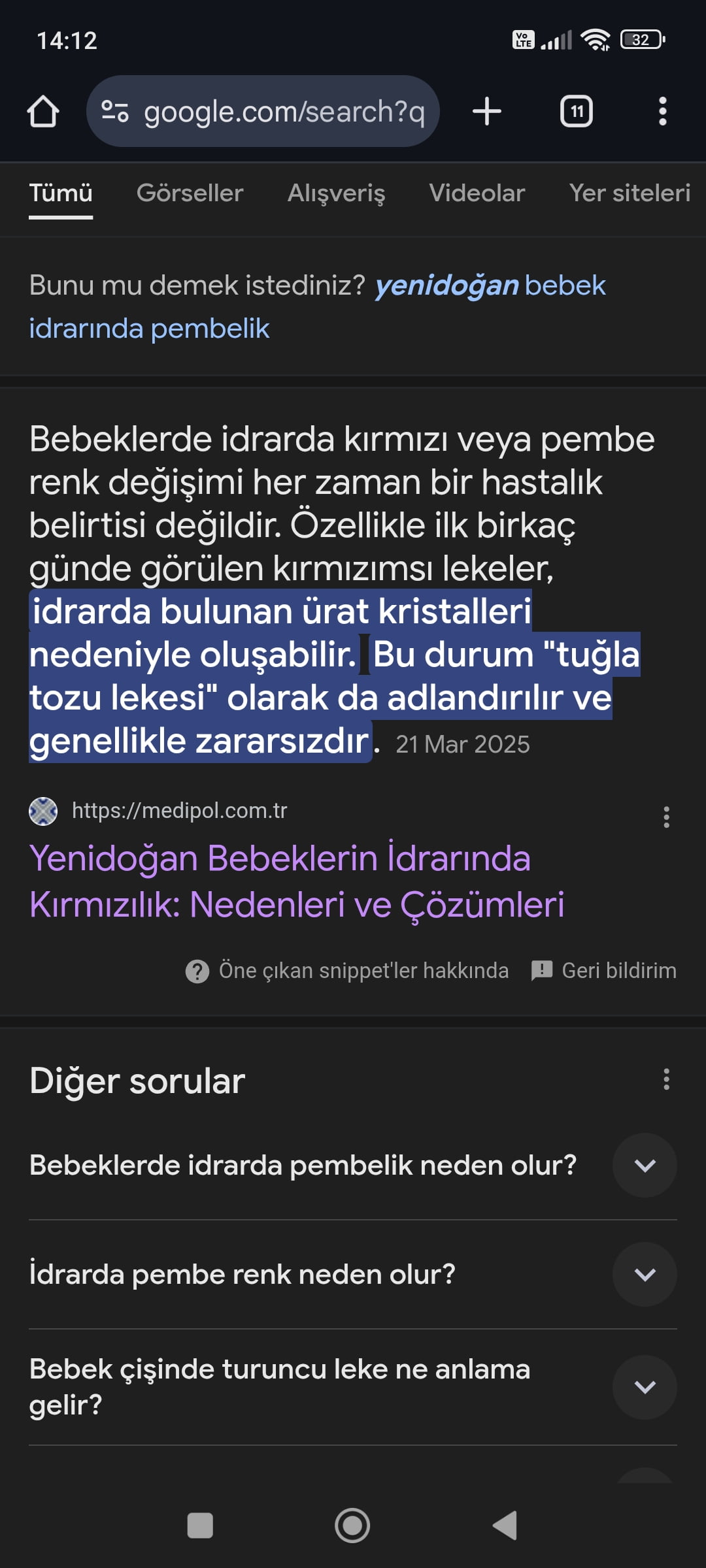Tap the google.com address bar

pyautogui.click(x=263, y=111)
